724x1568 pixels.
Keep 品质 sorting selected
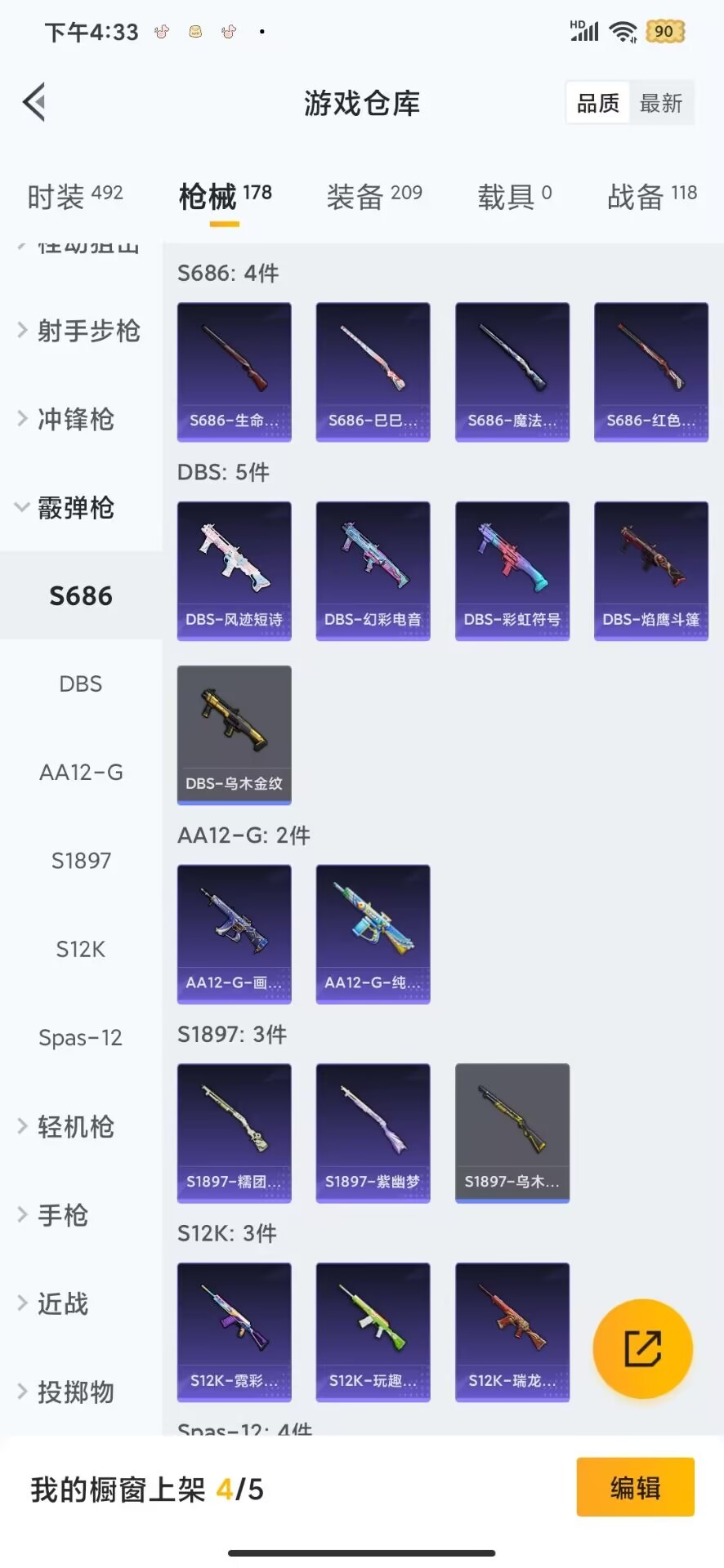click(597, 102)
